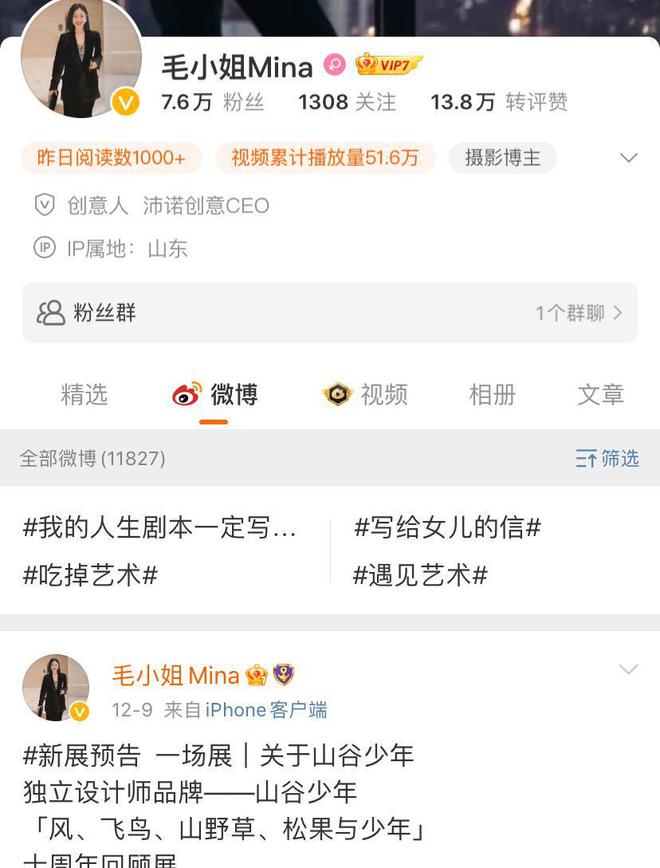Image resolution: width=660 pixels, height=868 pixels.
Task: View the 1308 关注 following list
Action: click(346, 102)
